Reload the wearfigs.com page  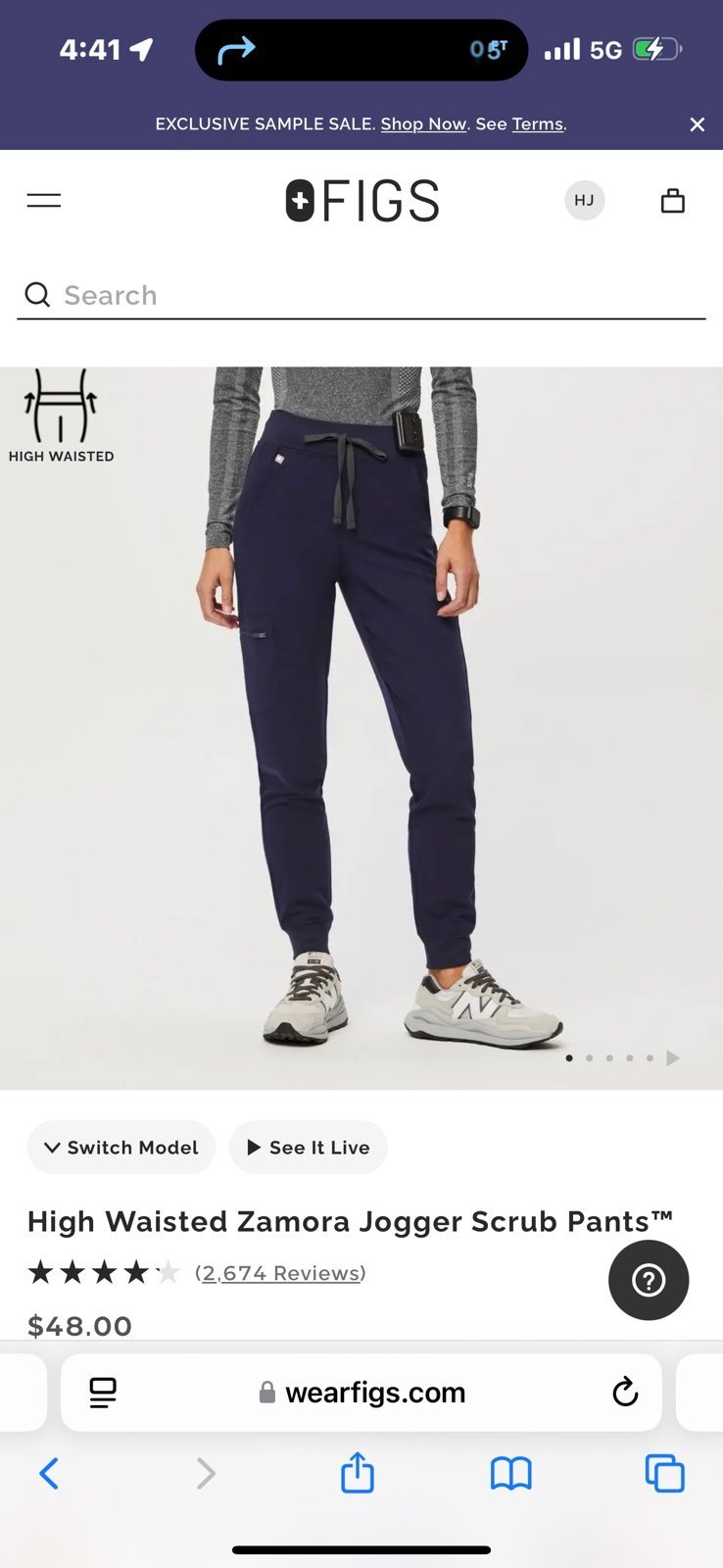[x=625, y=1392]
